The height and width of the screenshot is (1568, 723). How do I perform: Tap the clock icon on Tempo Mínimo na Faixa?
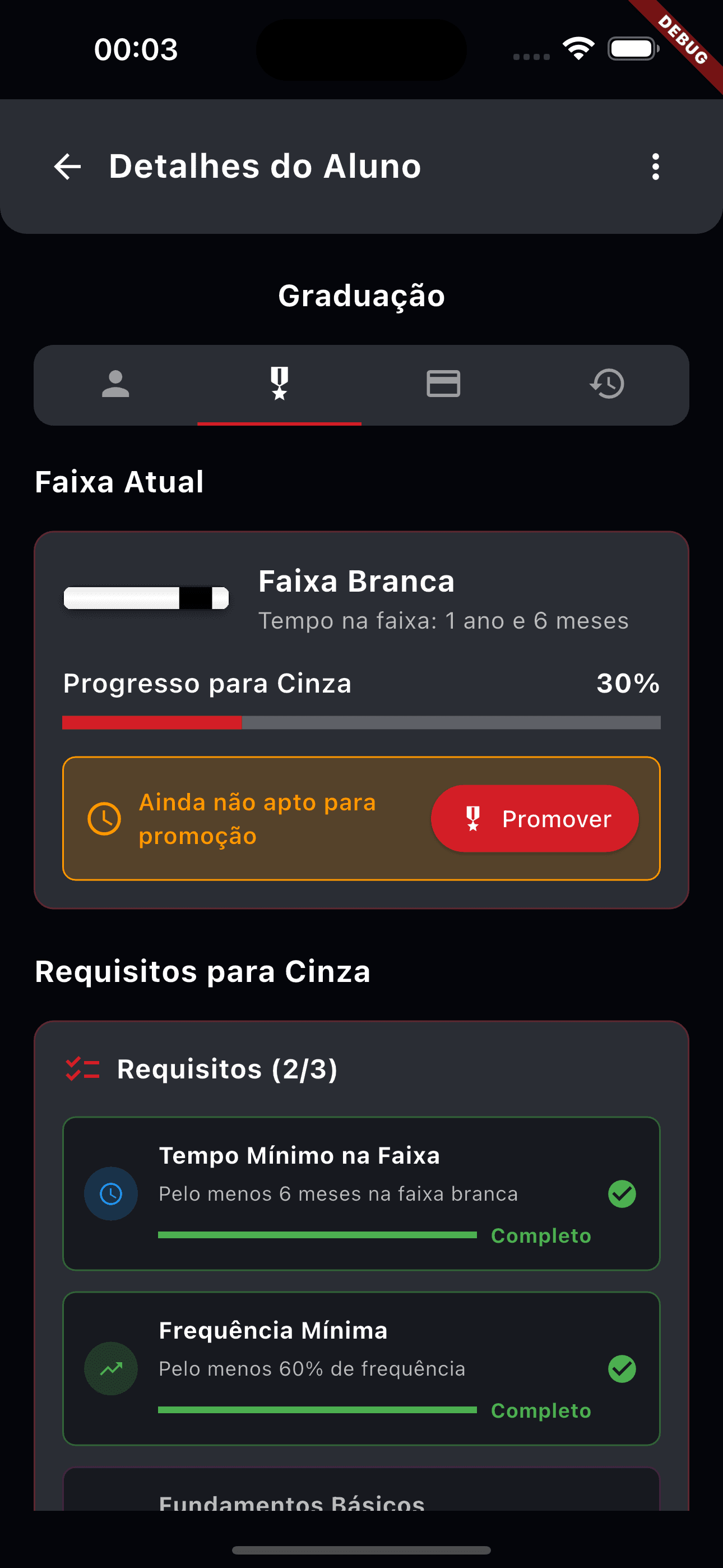[111, 1192]
